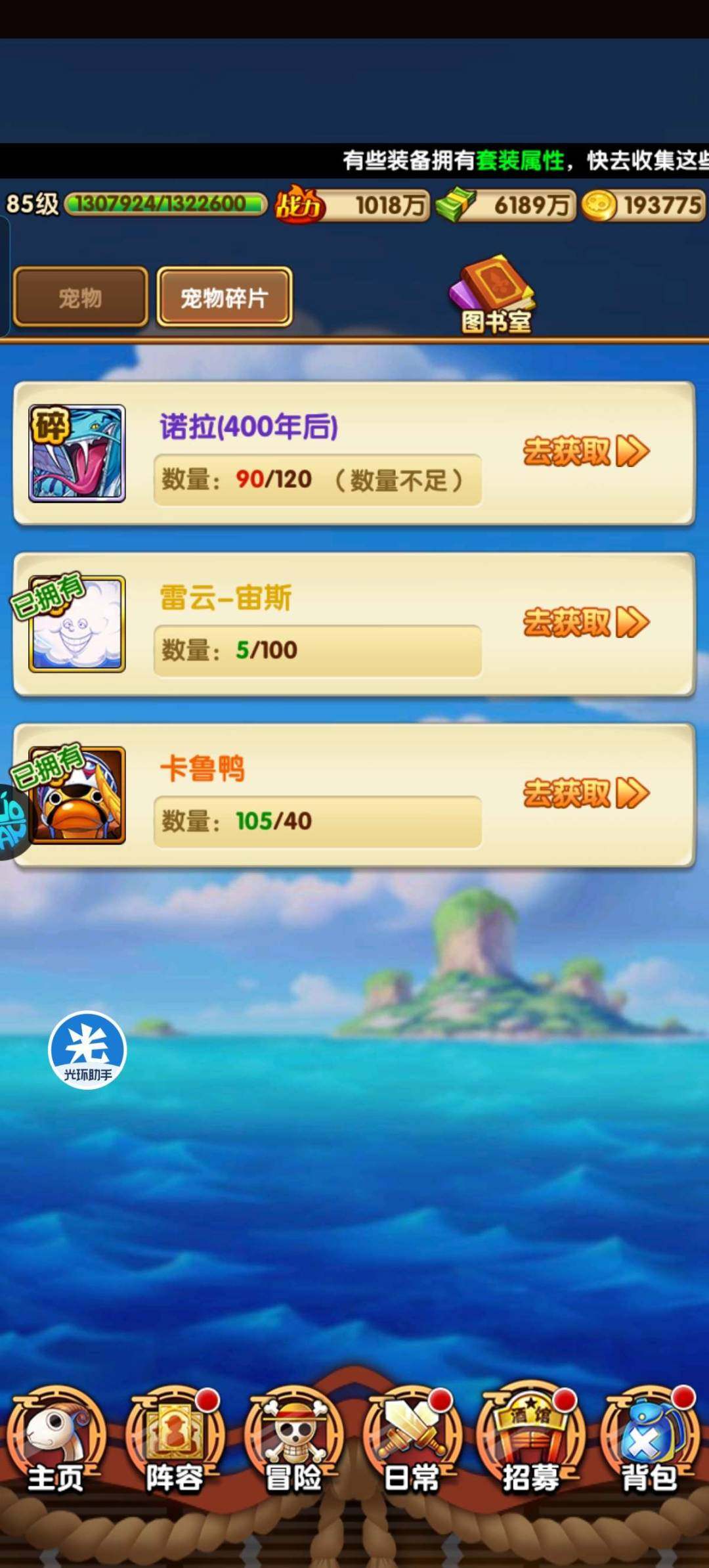Open the 雷云-宙斯 pet icon
The image size is (709, 1568).
77,624
